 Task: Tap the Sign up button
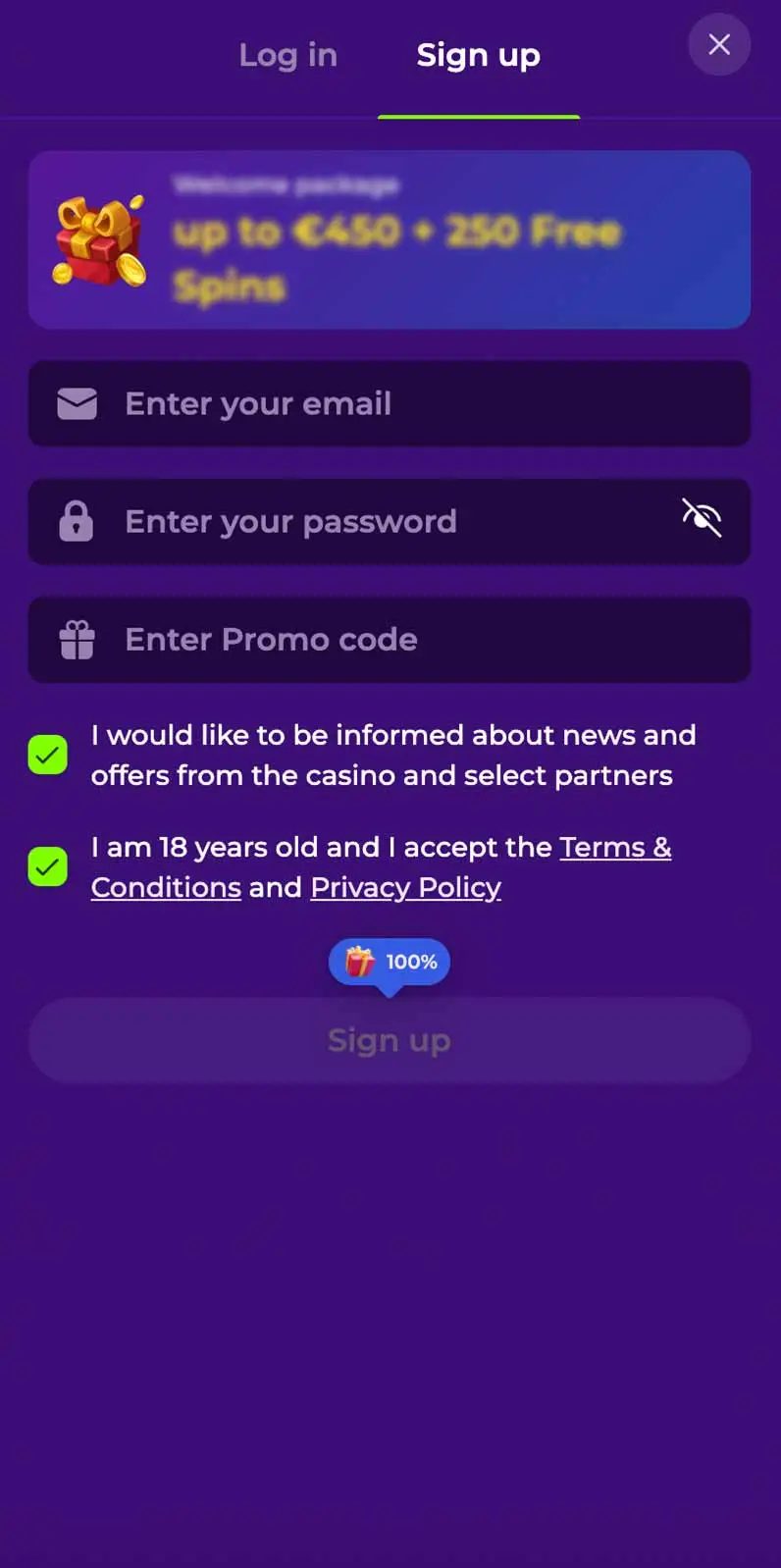tap(390, 1040)
